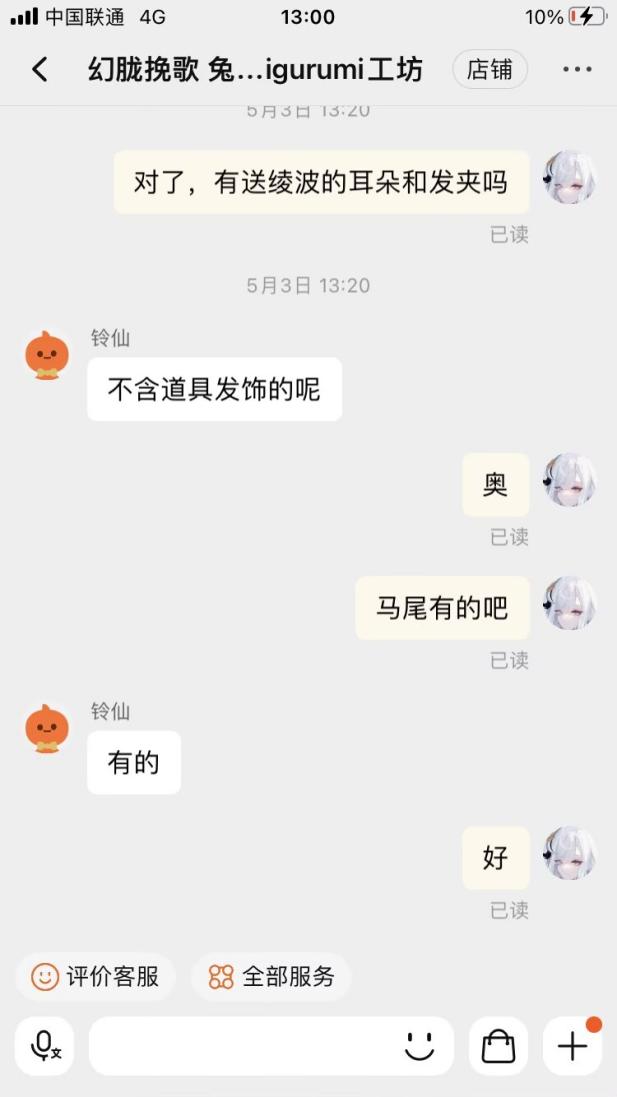The image size is (617, 1097).
Task: Focus the message text field
Action: [240, 1046]
